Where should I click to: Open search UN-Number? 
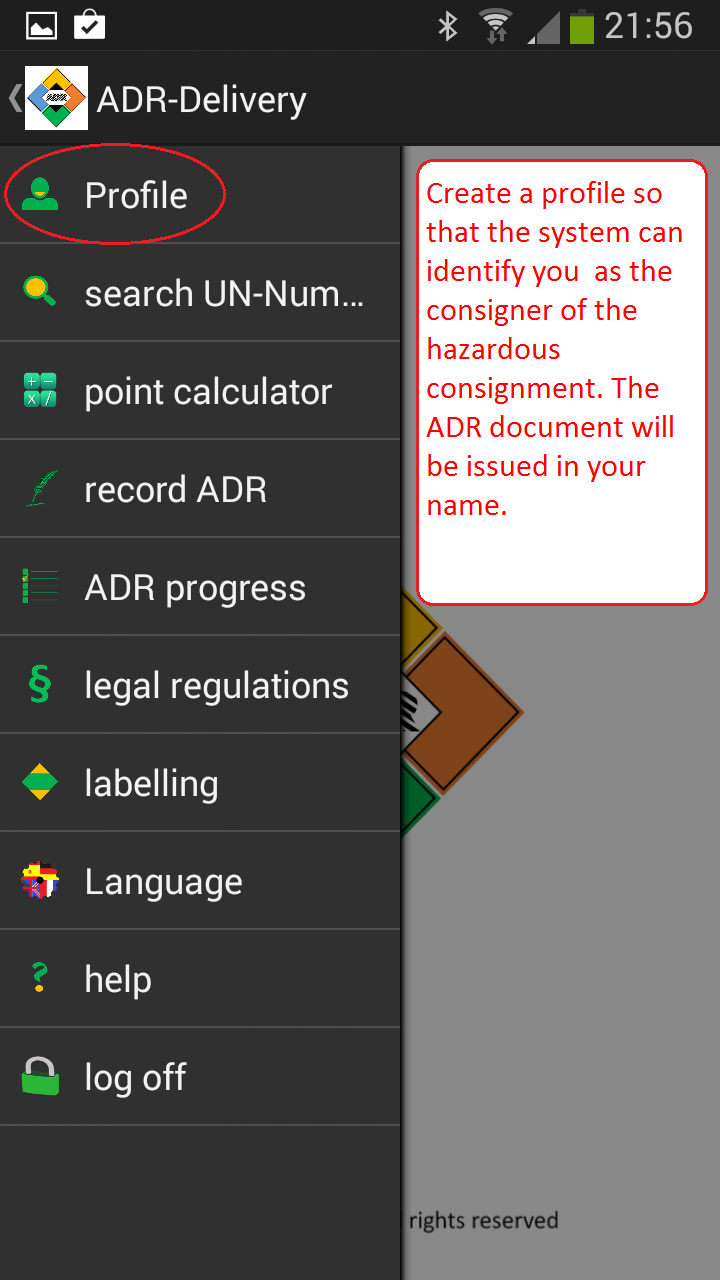tap(200, 293)
